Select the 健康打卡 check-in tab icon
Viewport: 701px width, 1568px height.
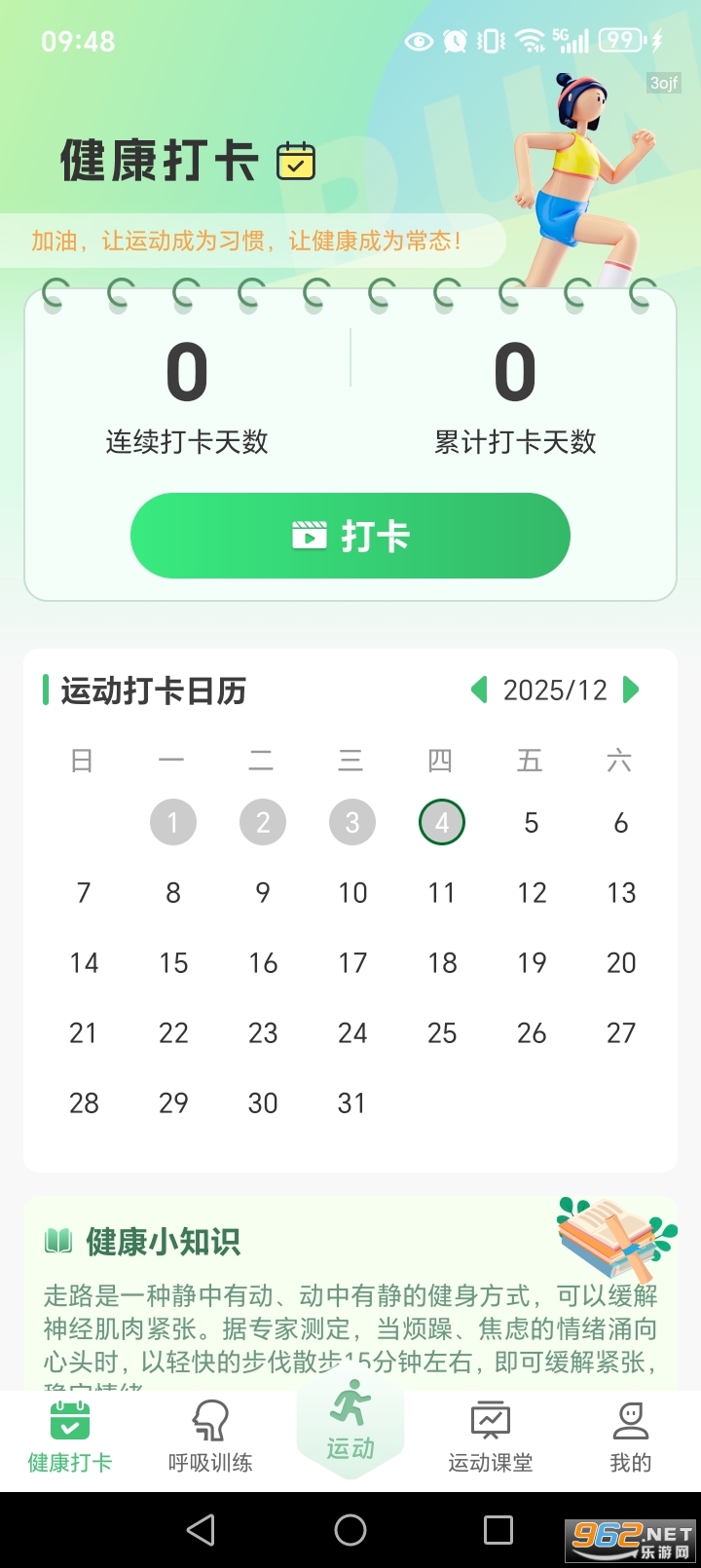click(x=69, y=1420)
